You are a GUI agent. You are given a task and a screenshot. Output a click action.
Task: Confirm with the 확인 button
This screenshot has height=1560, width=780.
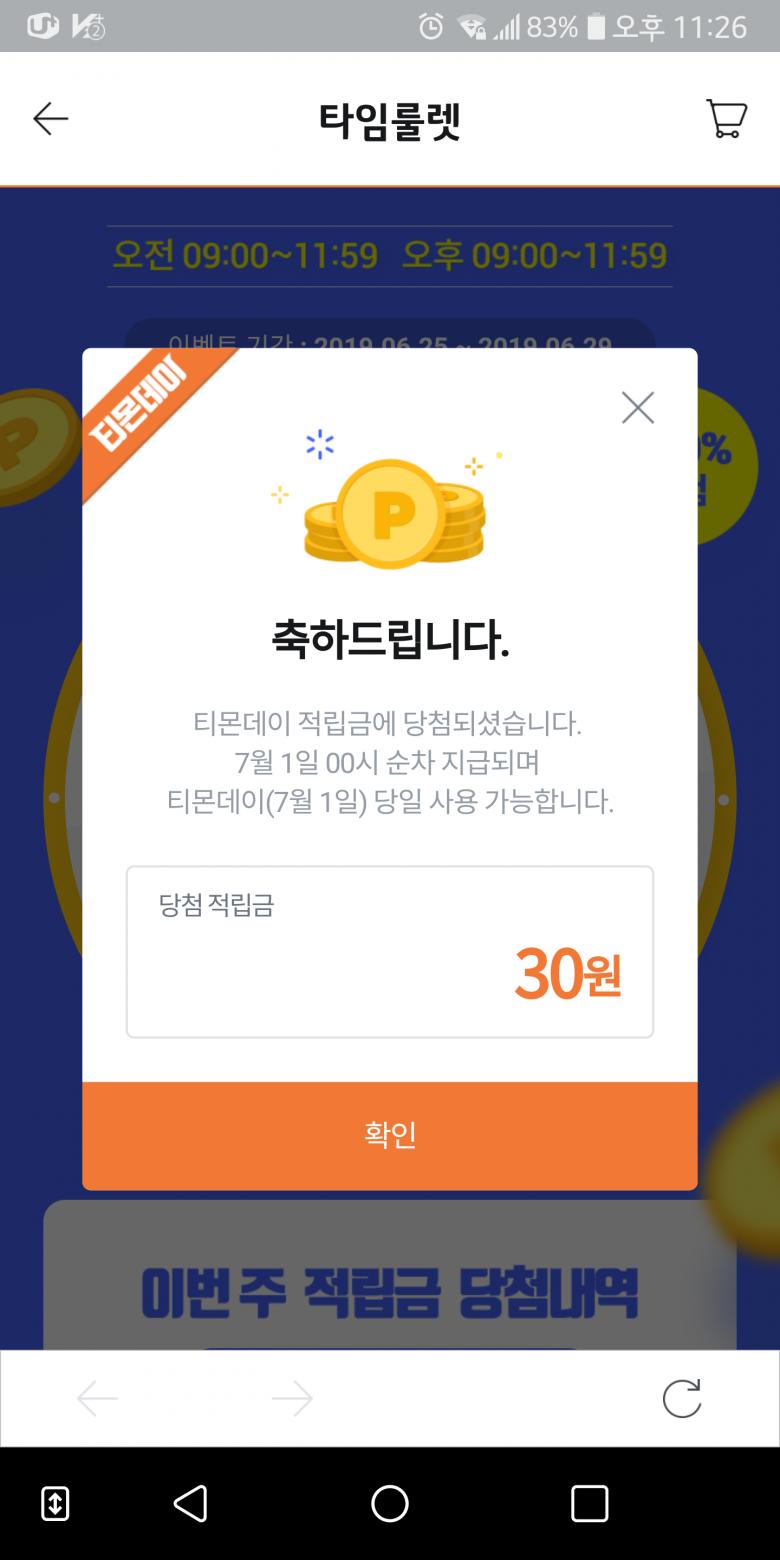(x=390, y=1135)
